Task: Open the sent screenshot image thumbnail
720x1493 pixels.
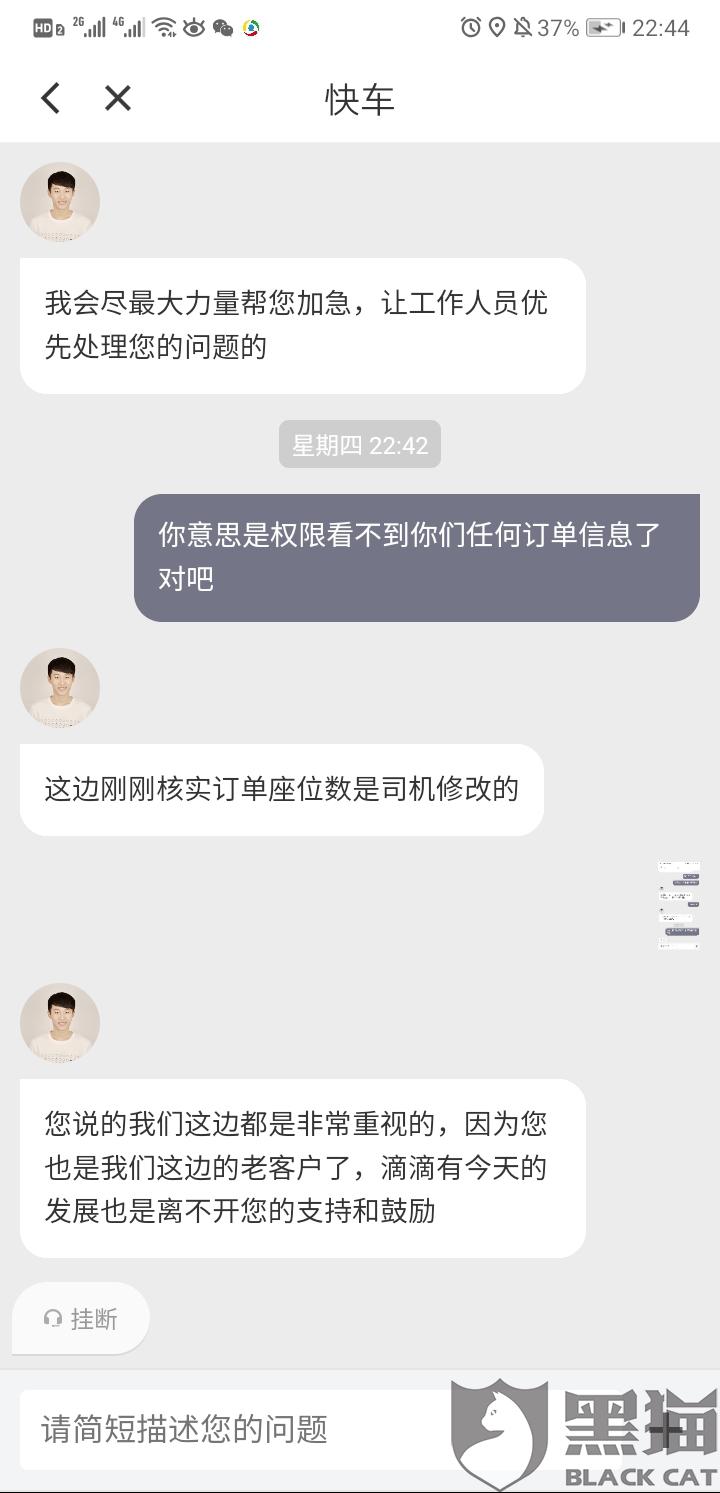Action: point(678,905)
